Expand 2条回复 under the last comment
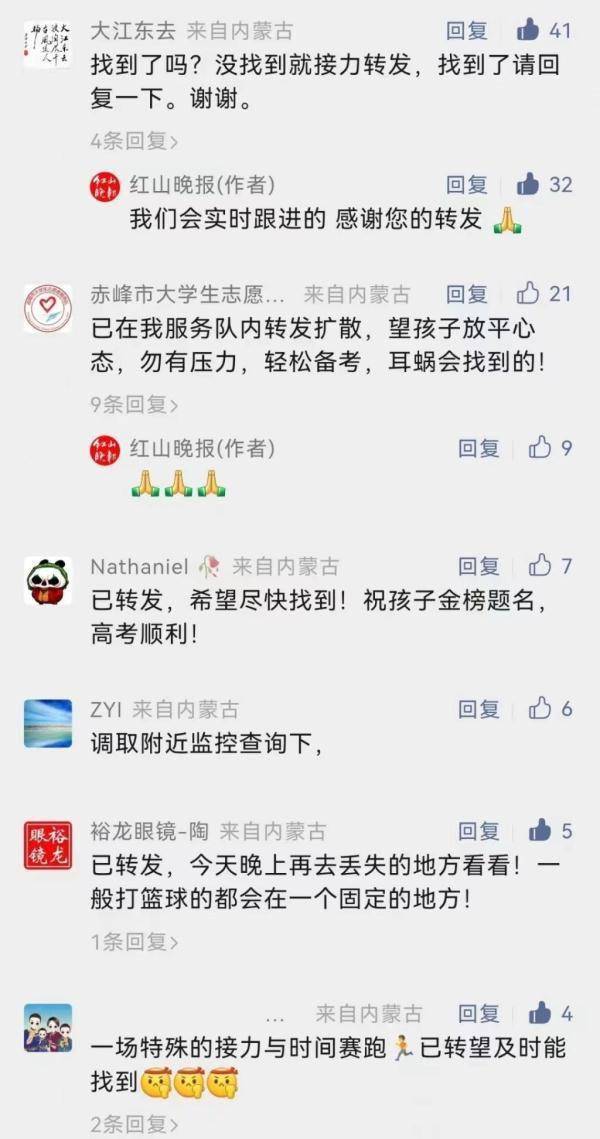This screenshot has width=600, height=1139. (x=134, y=1125)
